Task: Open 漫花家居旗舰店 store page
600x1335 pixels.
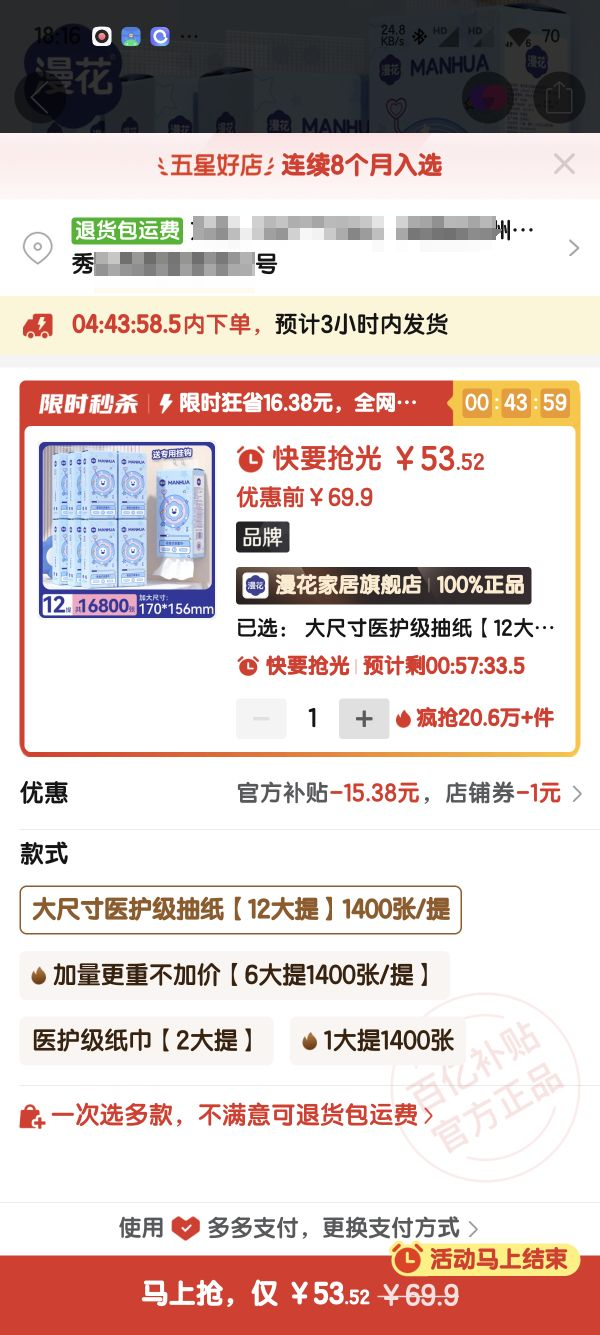Action: point(383,585)
